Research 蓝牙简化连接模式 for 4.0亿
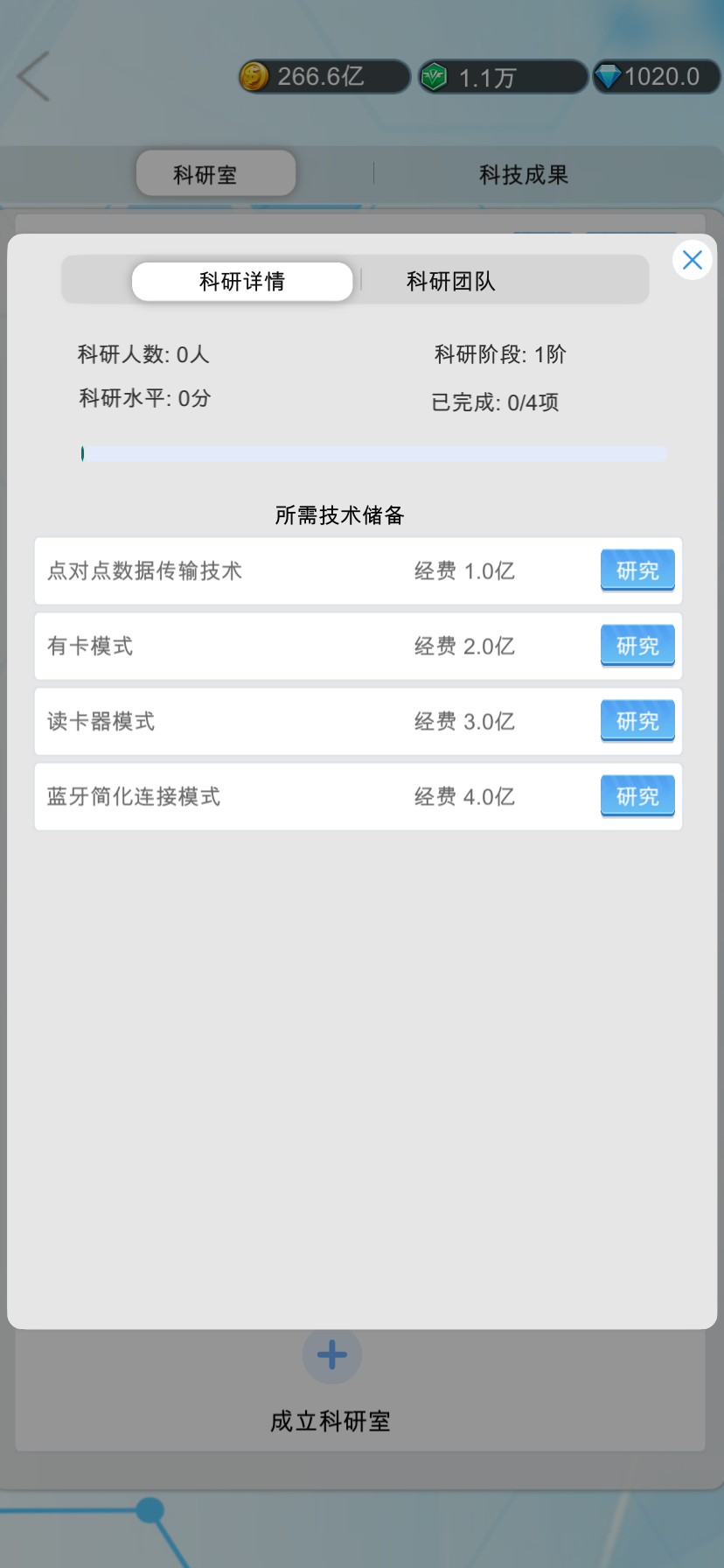 click(x=637, y=796)
